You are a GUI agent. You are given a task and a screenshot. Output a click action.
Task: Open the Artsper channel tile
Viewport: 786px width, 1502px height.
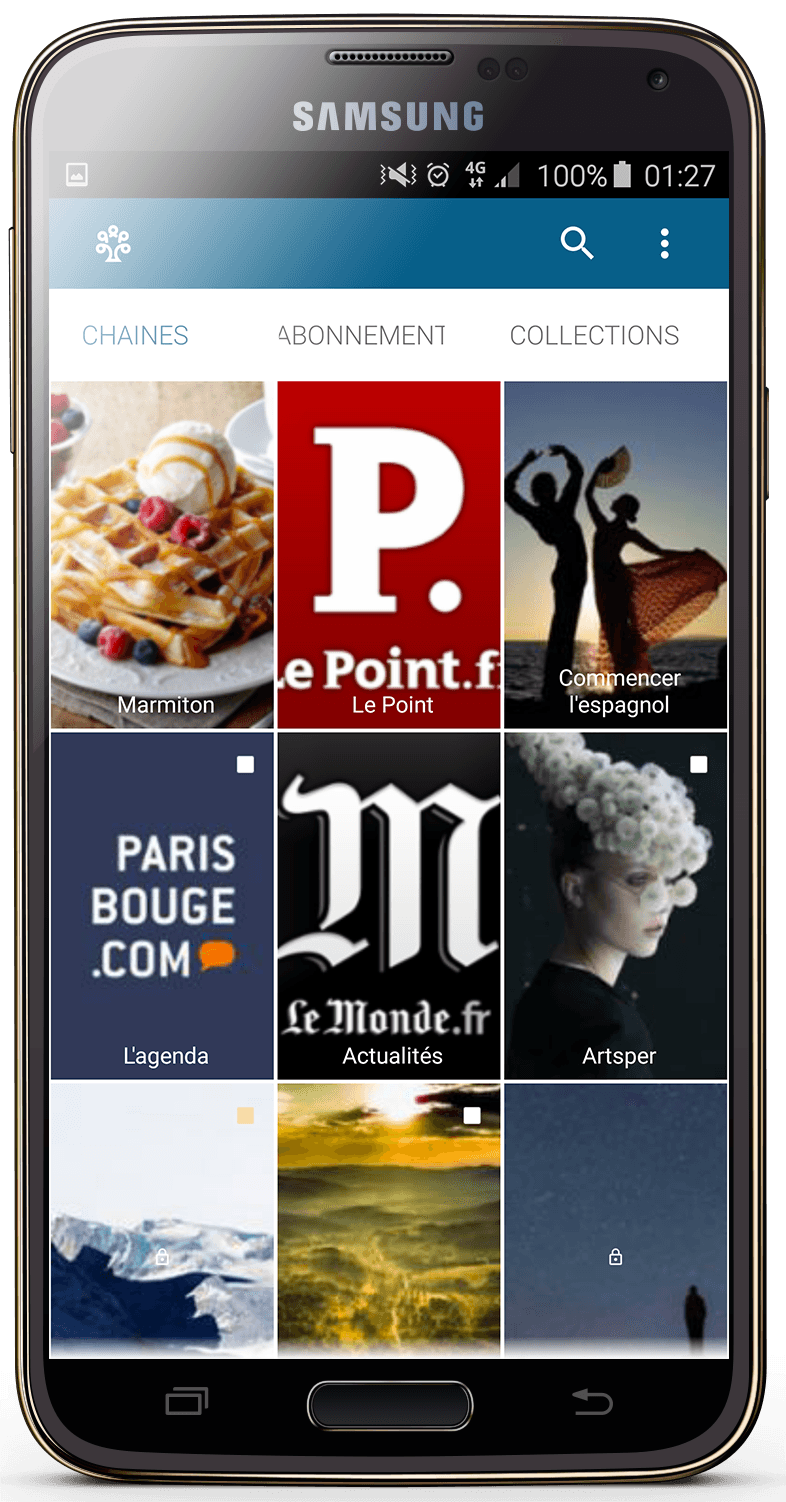(x=616, y=906)
